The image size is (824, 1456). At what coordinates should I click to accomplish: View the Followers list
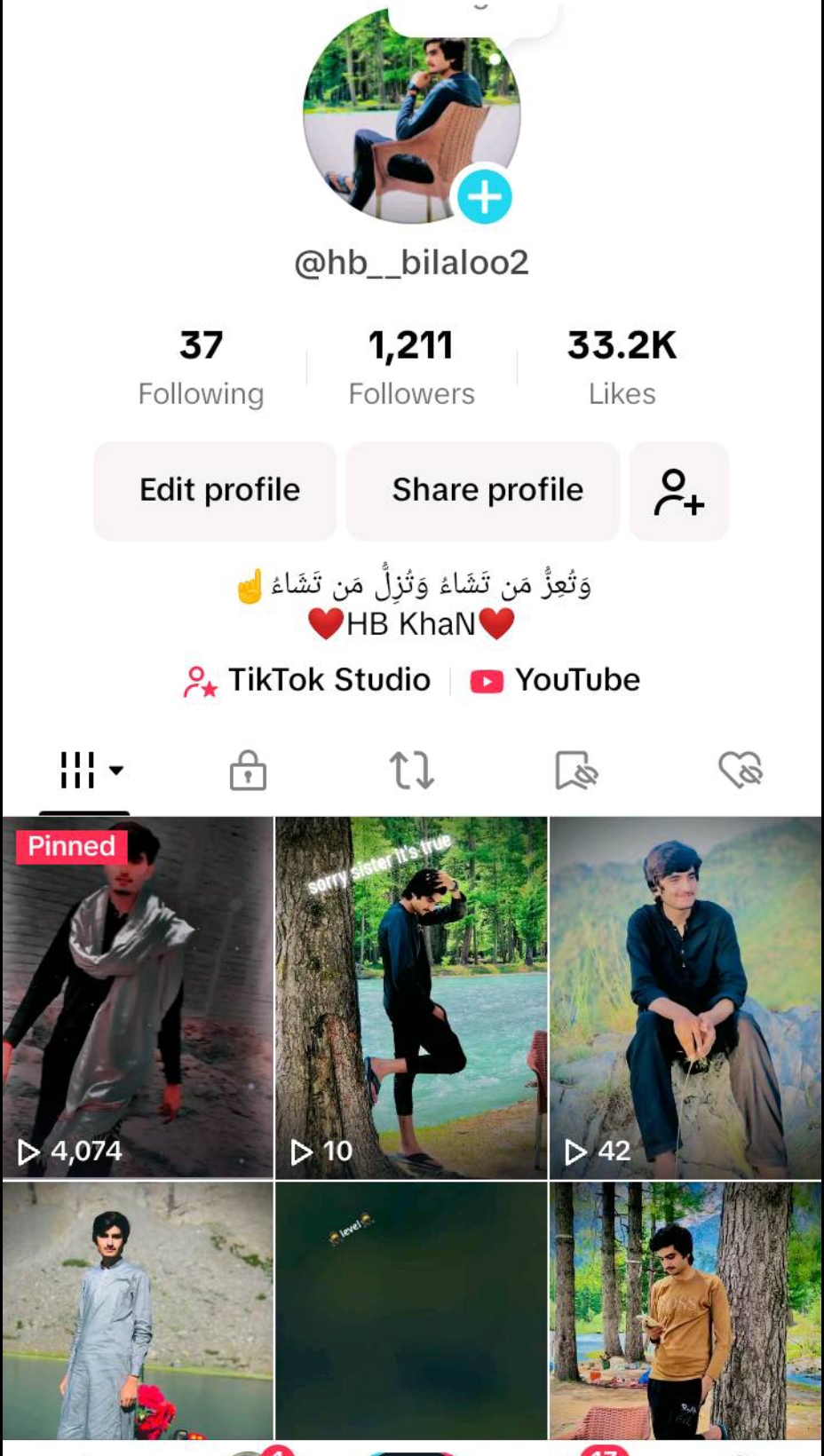coord(411,368)
